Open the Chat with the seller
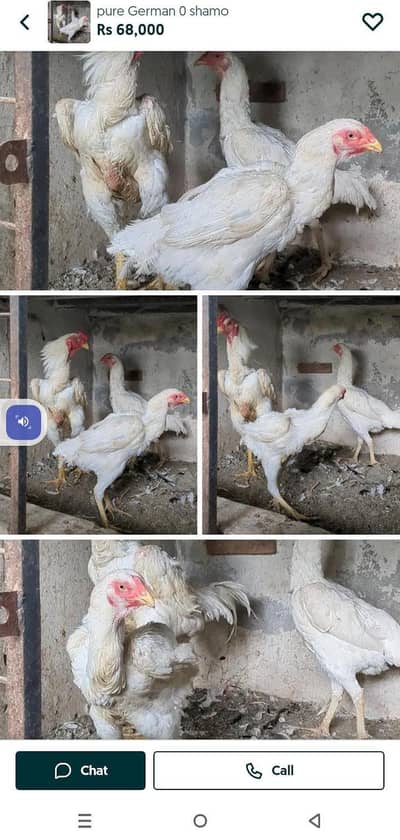400x840 pixels. [80, 770]
